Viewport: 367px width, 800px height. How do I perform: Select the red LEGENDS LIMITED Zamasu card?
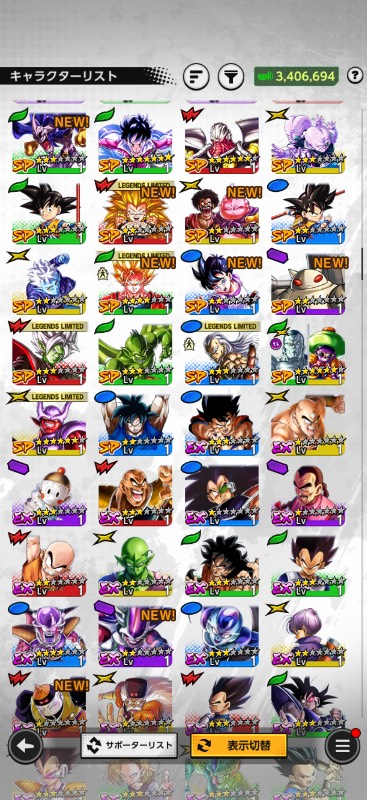49,353
